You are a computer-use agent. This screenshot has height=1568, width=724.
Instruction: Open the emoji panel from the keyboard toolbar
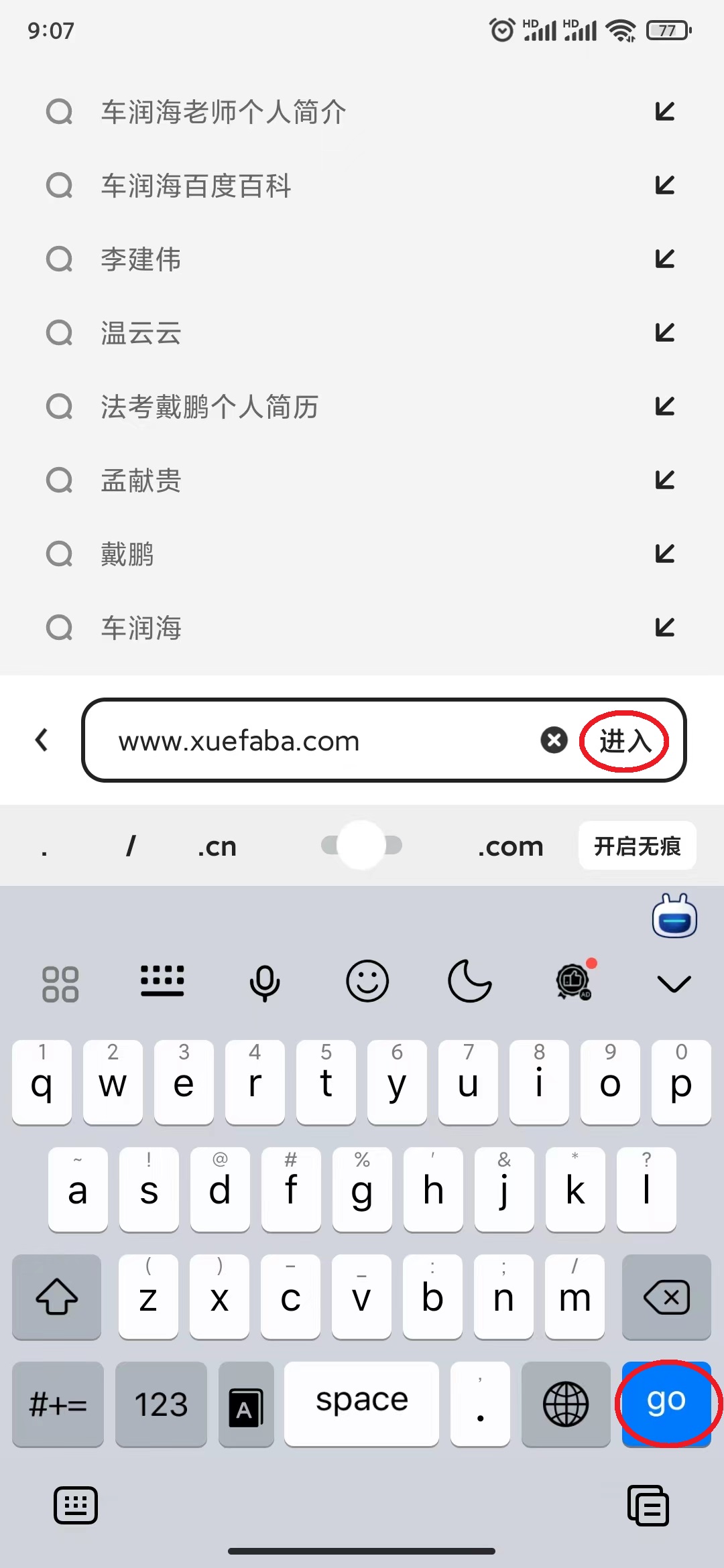367,982
